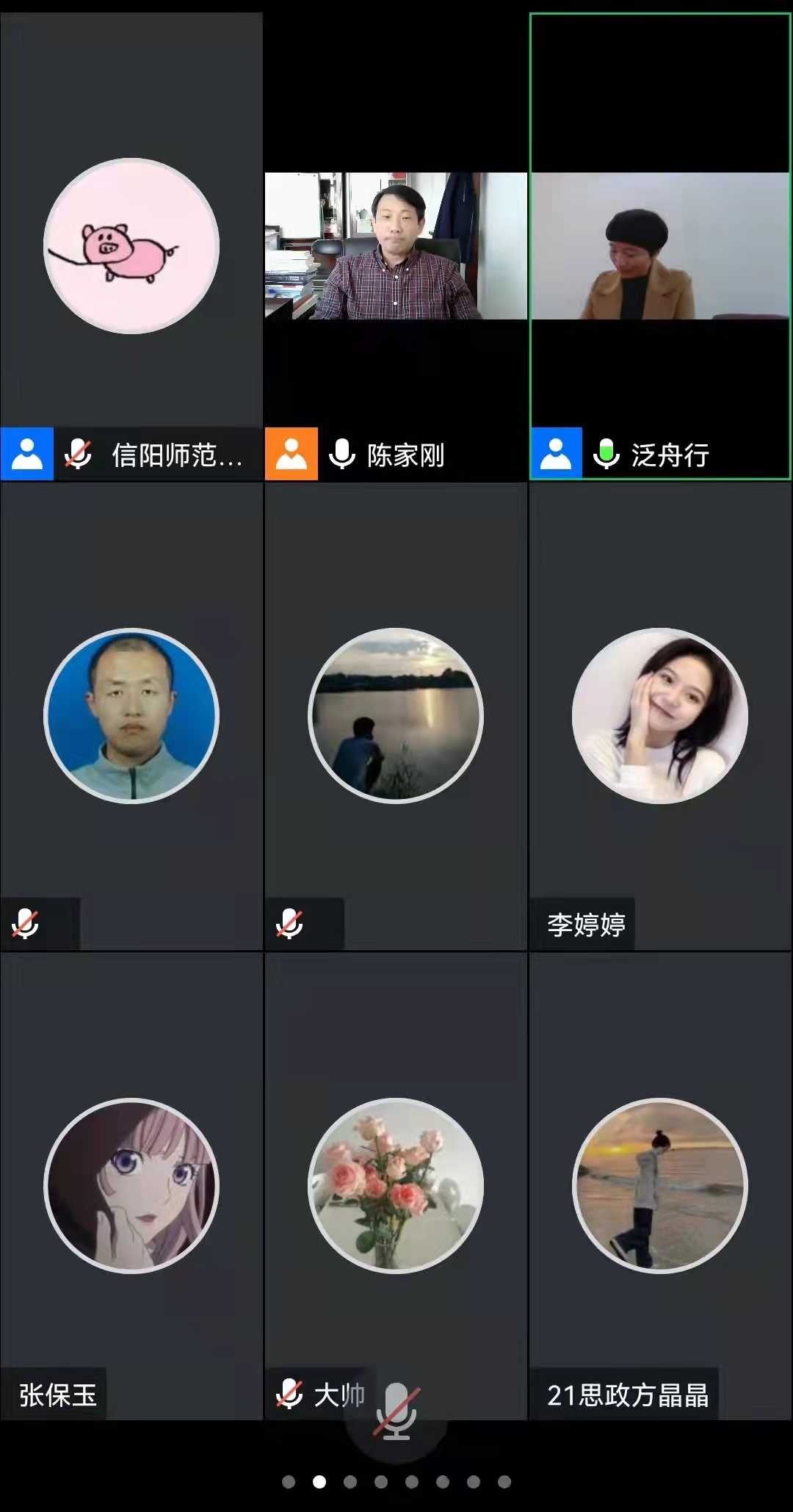Tap the page indicator dots
Screen dimensions: 793x1512
(396, 1482)
